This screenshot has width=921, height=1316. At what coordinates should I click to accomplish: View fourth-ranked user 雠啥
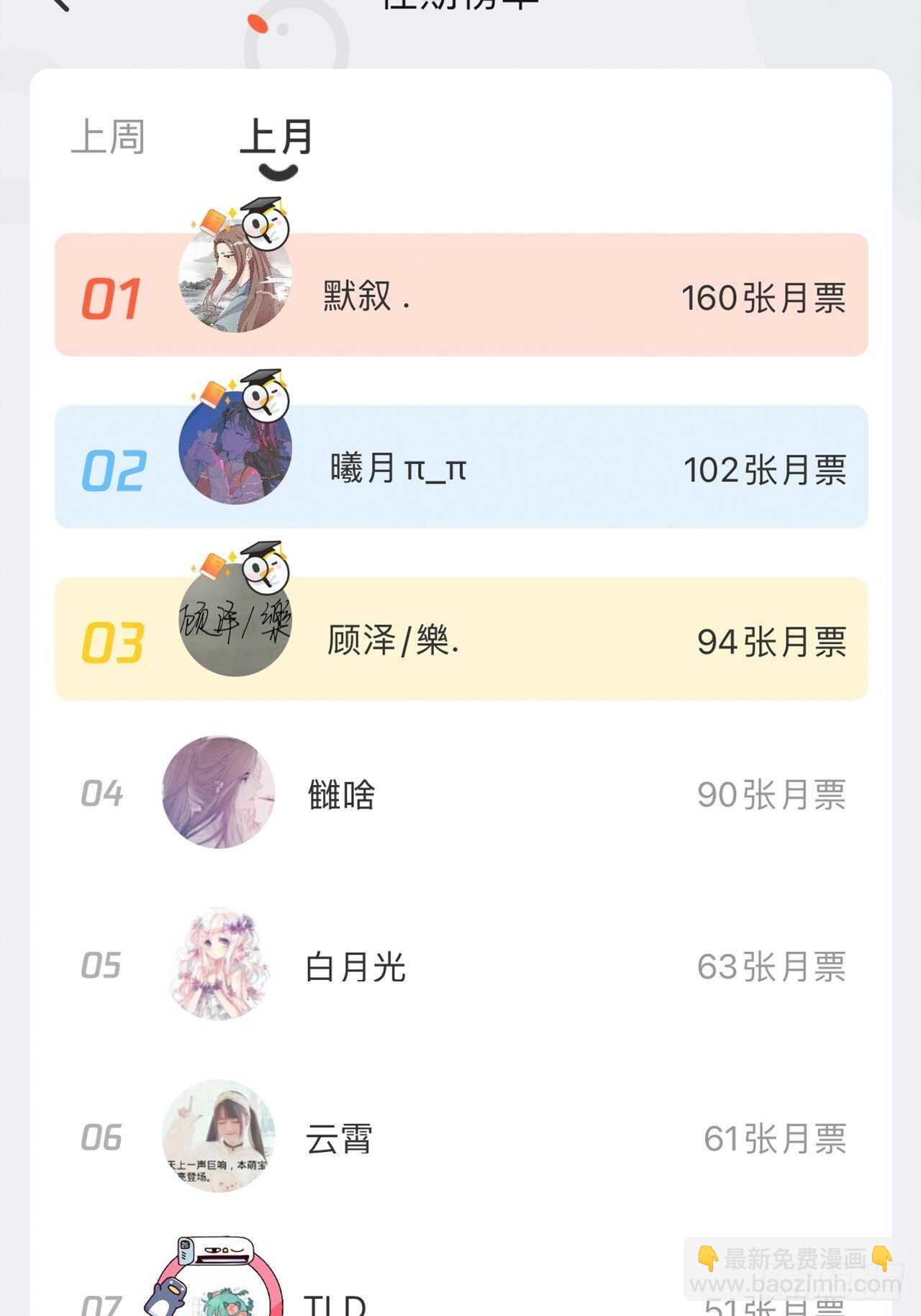pos(460,793)
